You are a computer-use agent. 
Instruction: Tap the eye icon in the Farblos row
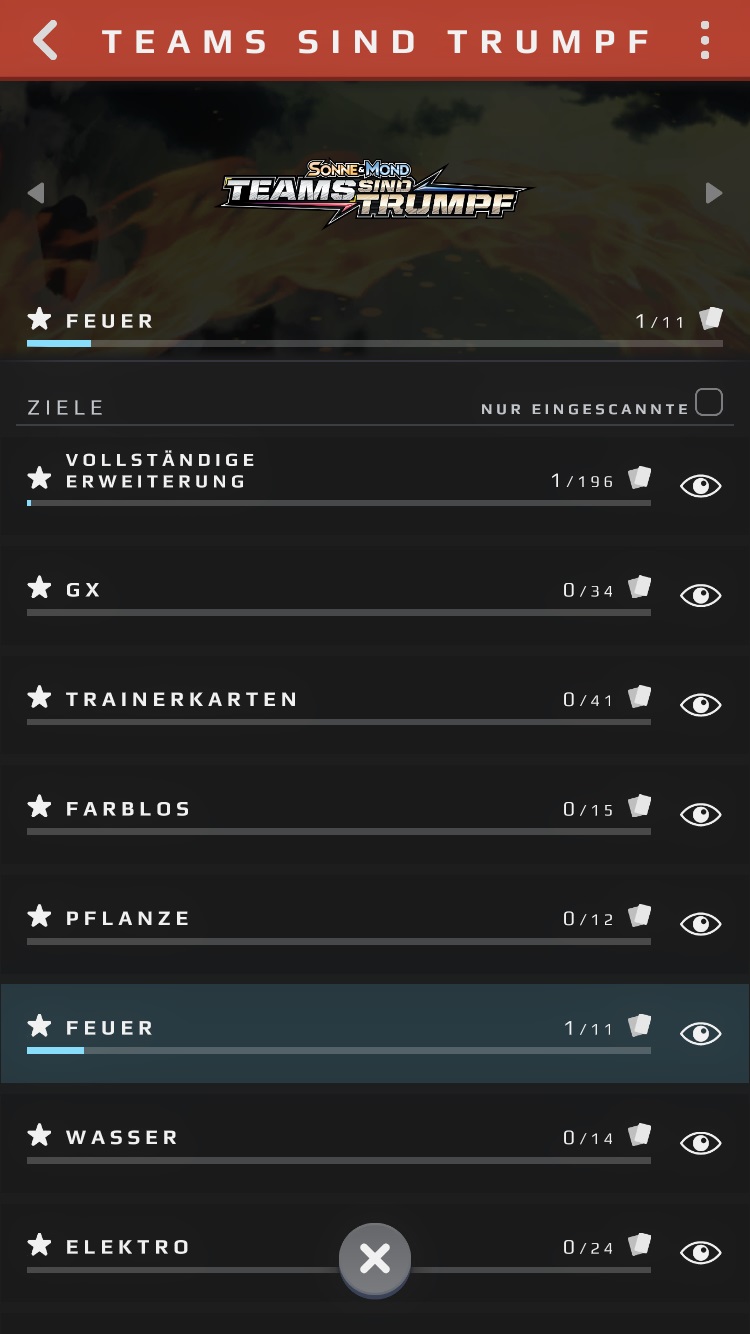[x=700, y=815]
